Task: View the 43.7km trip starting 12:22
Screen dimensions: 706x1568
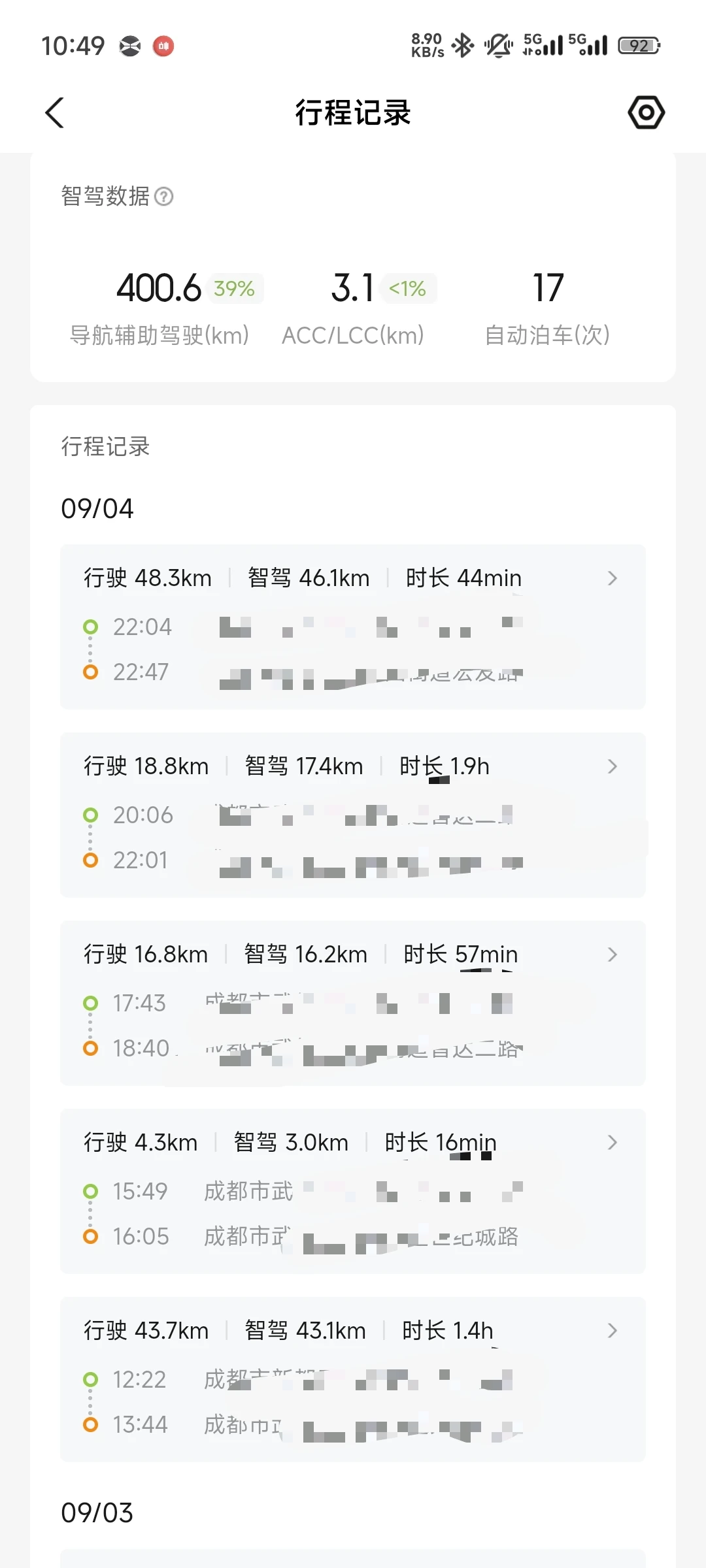Action: (353, 1379)
